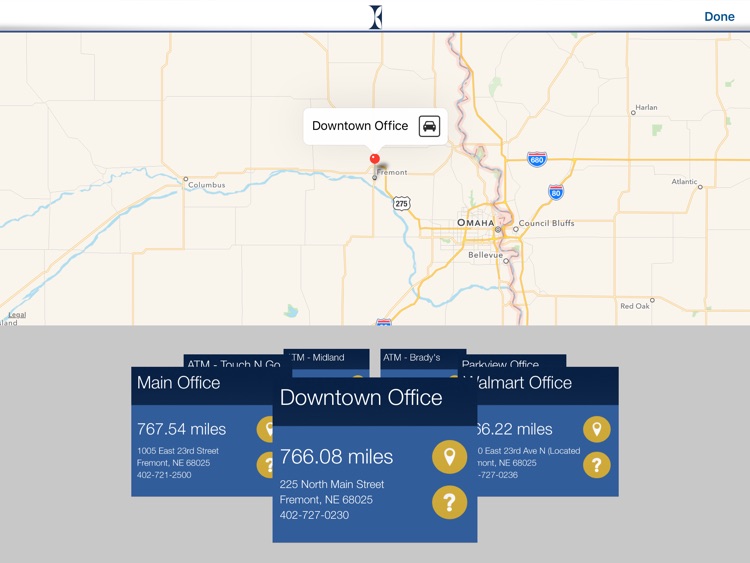Open Walmart Office info question mark
The height and width of the screenshot is (563, 750).
pyautogui.click(x=596, y=464)
